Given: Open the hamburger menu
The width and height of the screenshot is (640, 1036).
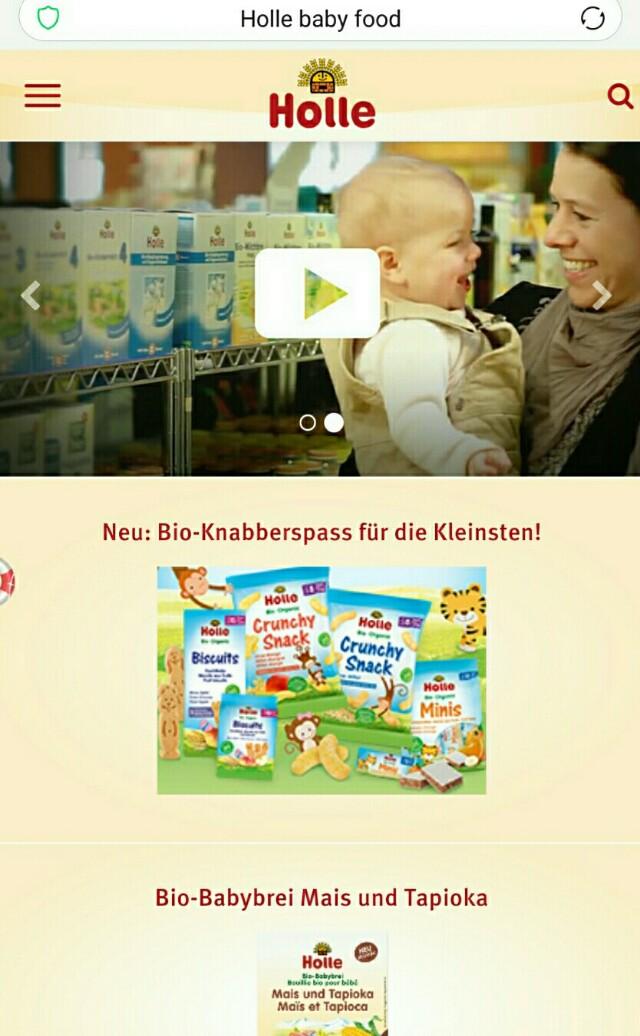Looking at the screenshot, I should [43, 95].
